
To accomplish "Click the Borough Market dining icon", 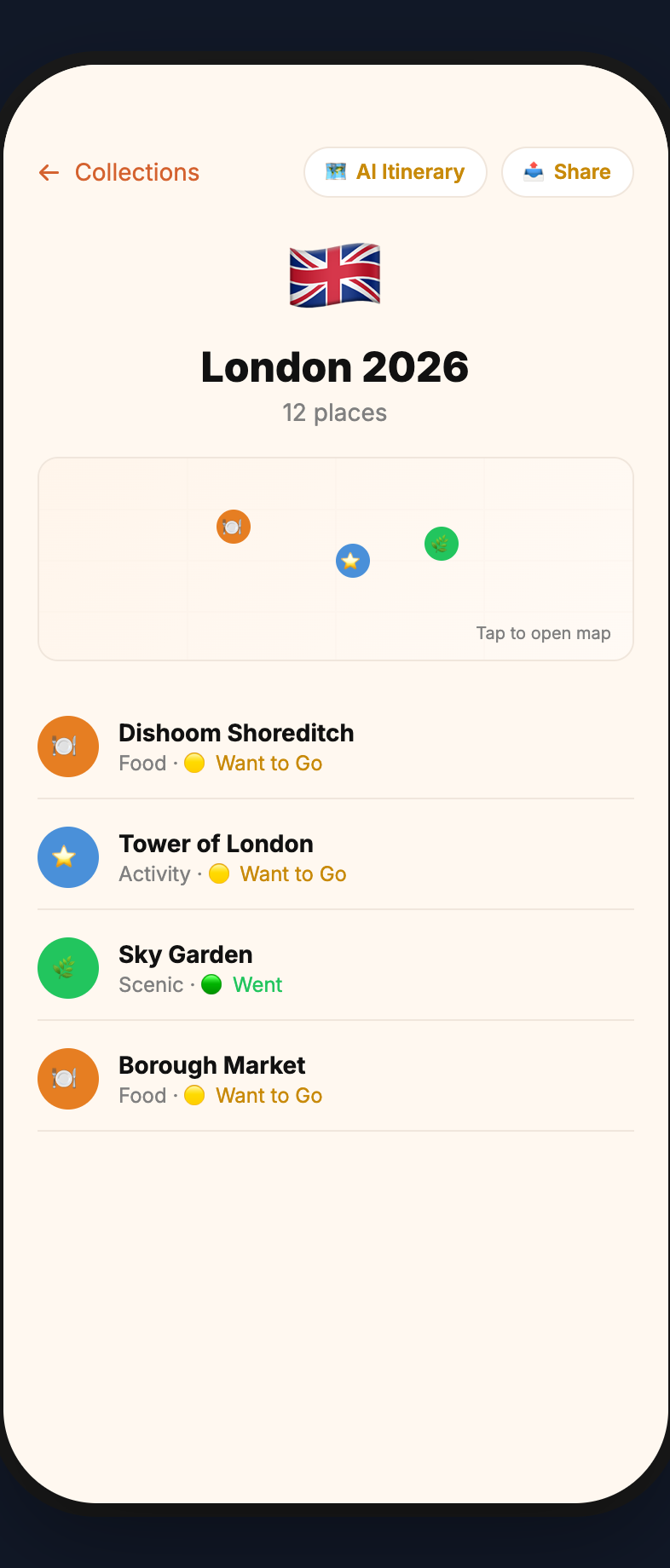I will click(68, 1079).
